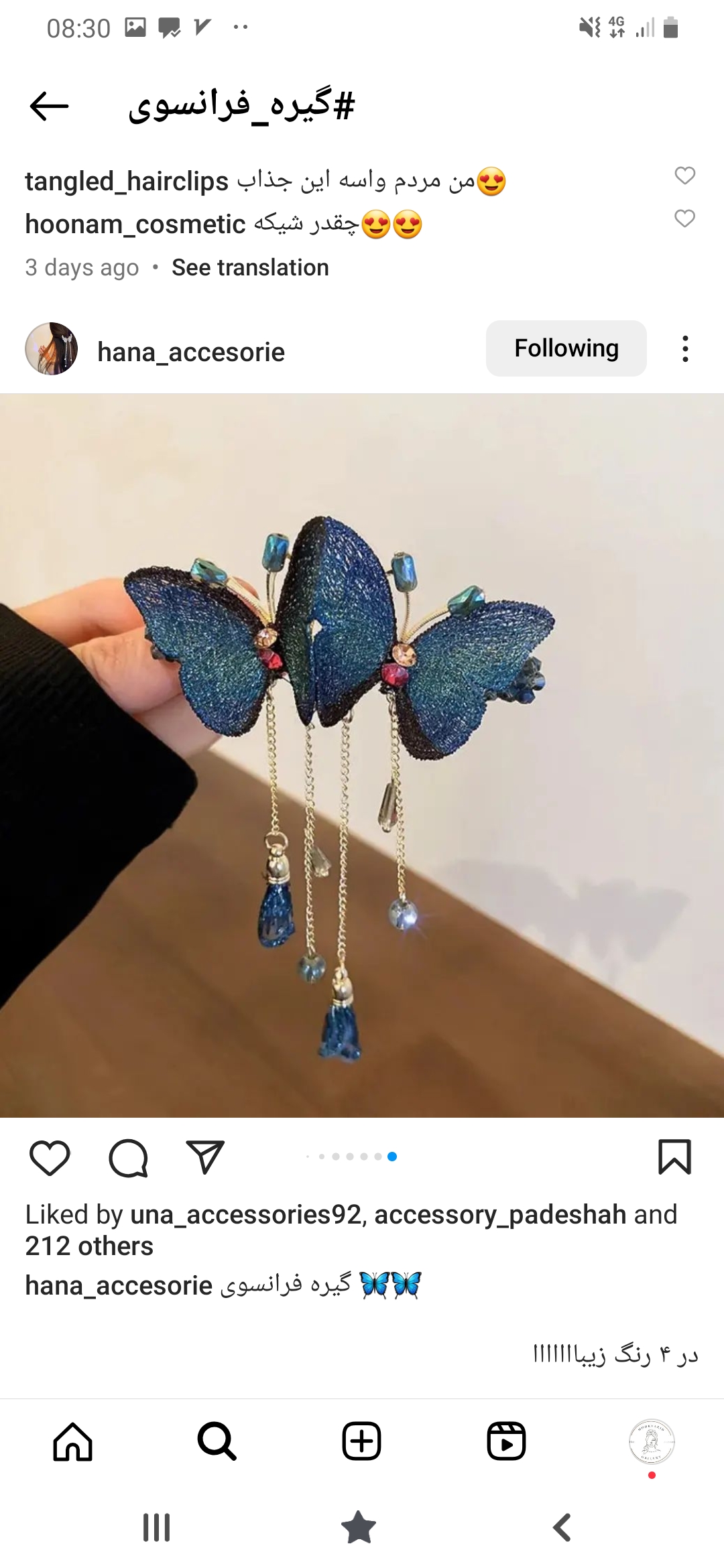The width and height of the screenshot is (724, 1568).
Task: Open hana_accesorie username in post header
Action: 191,352
